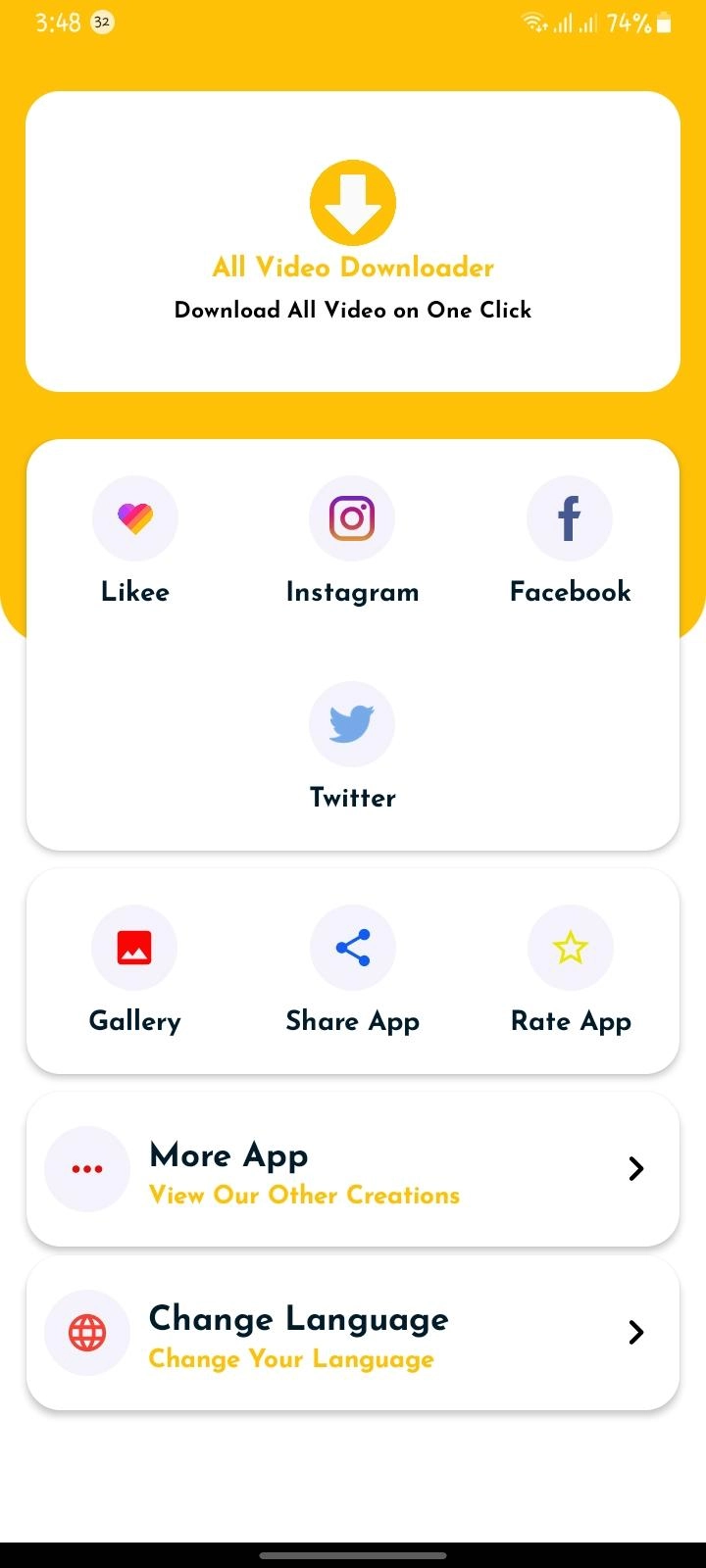The height and width of the screenshot is (1568, 706).
Task: Select the Instagram downloader option
Action: pos(352,519)
